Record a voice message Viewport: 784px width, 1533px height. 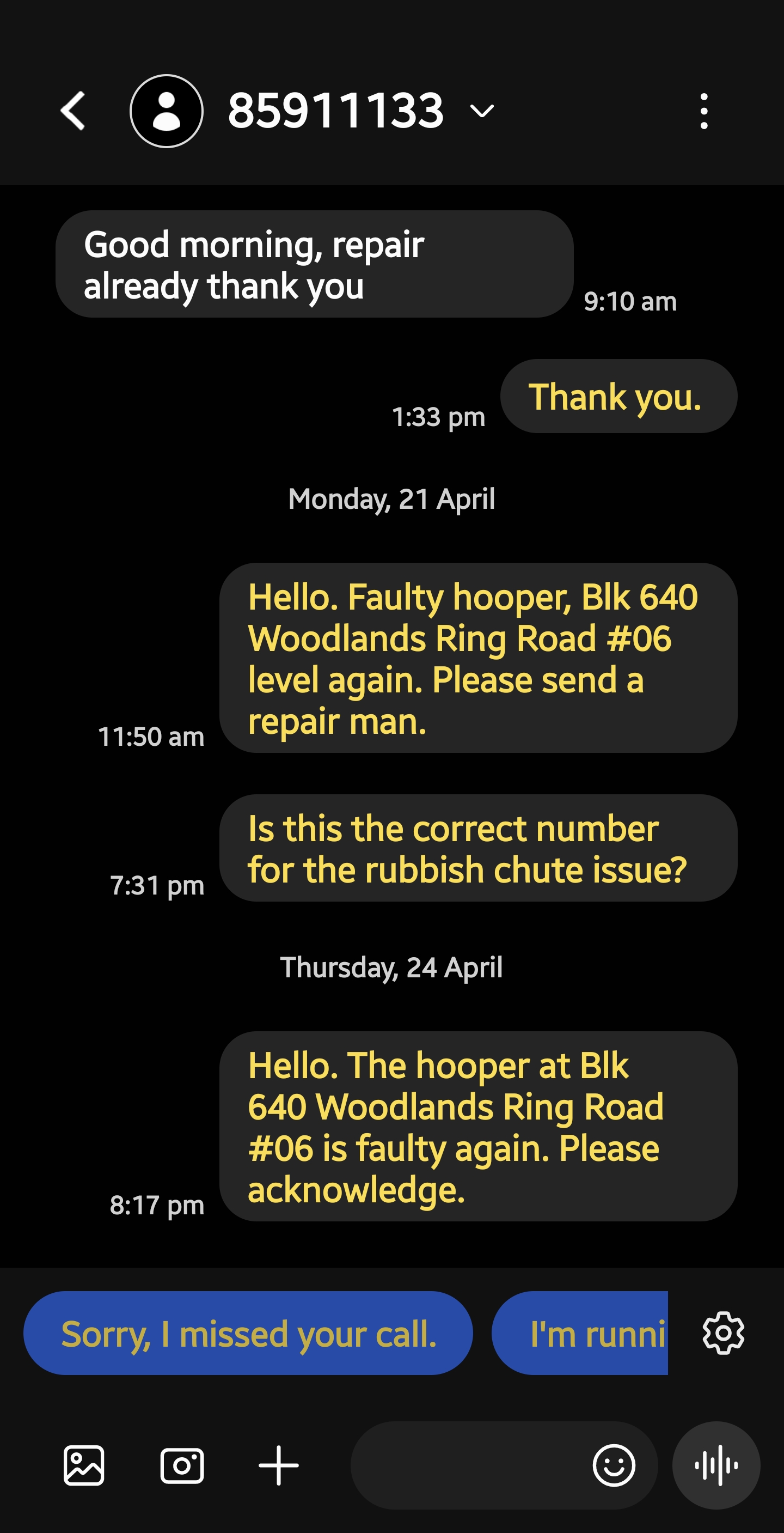point(716,1465)
